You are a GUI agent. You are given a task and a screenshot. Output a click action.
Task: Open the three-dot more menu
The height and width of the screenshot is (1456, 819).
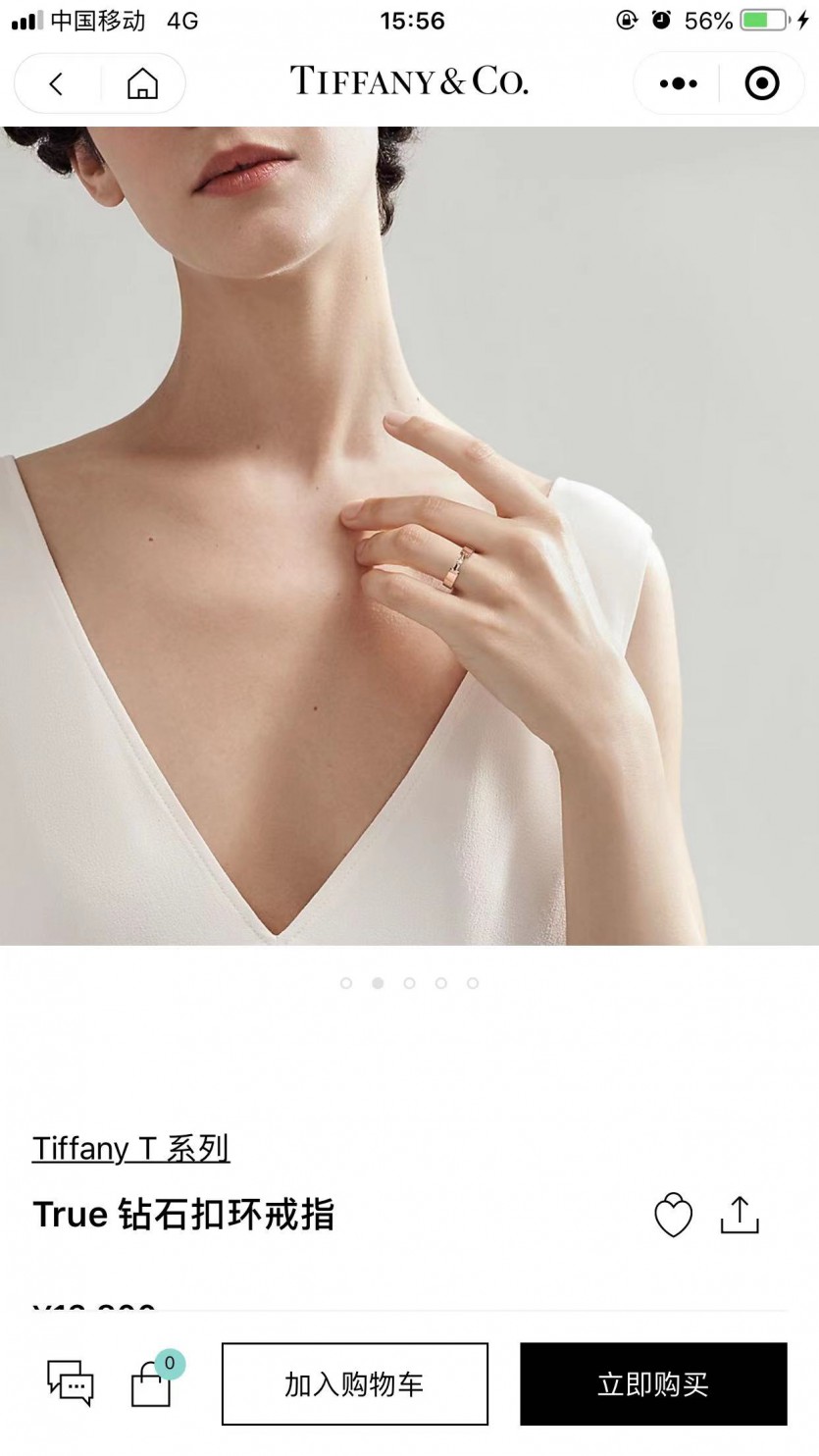click(x=678, y=84)
